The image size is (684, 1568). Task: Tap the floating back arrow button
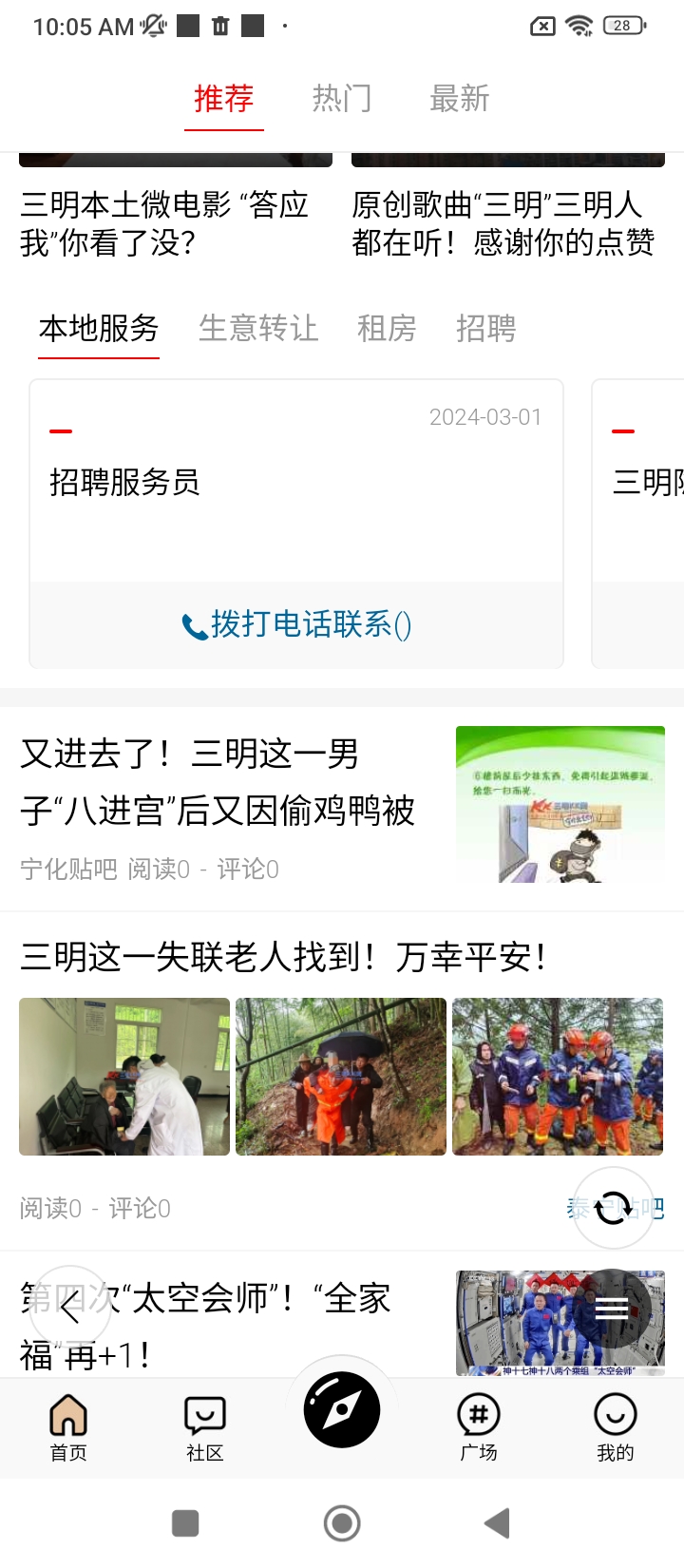pyautogui.click(x=70, y=1308)
